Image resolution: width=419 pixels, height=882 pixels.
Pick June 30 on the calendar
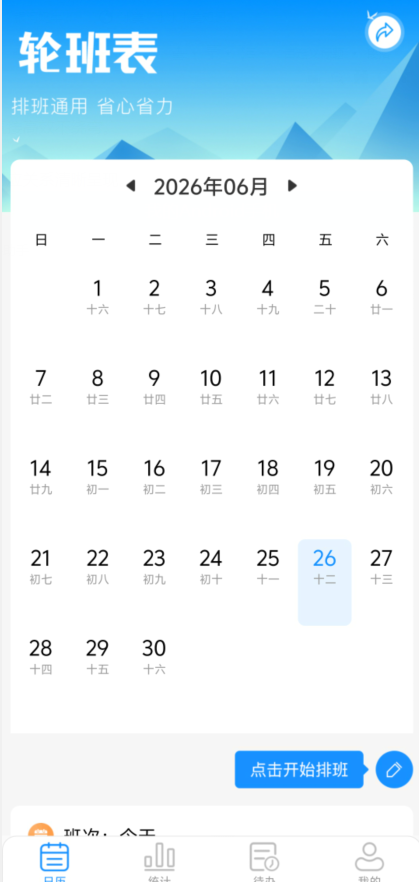[x=154, y=657]
